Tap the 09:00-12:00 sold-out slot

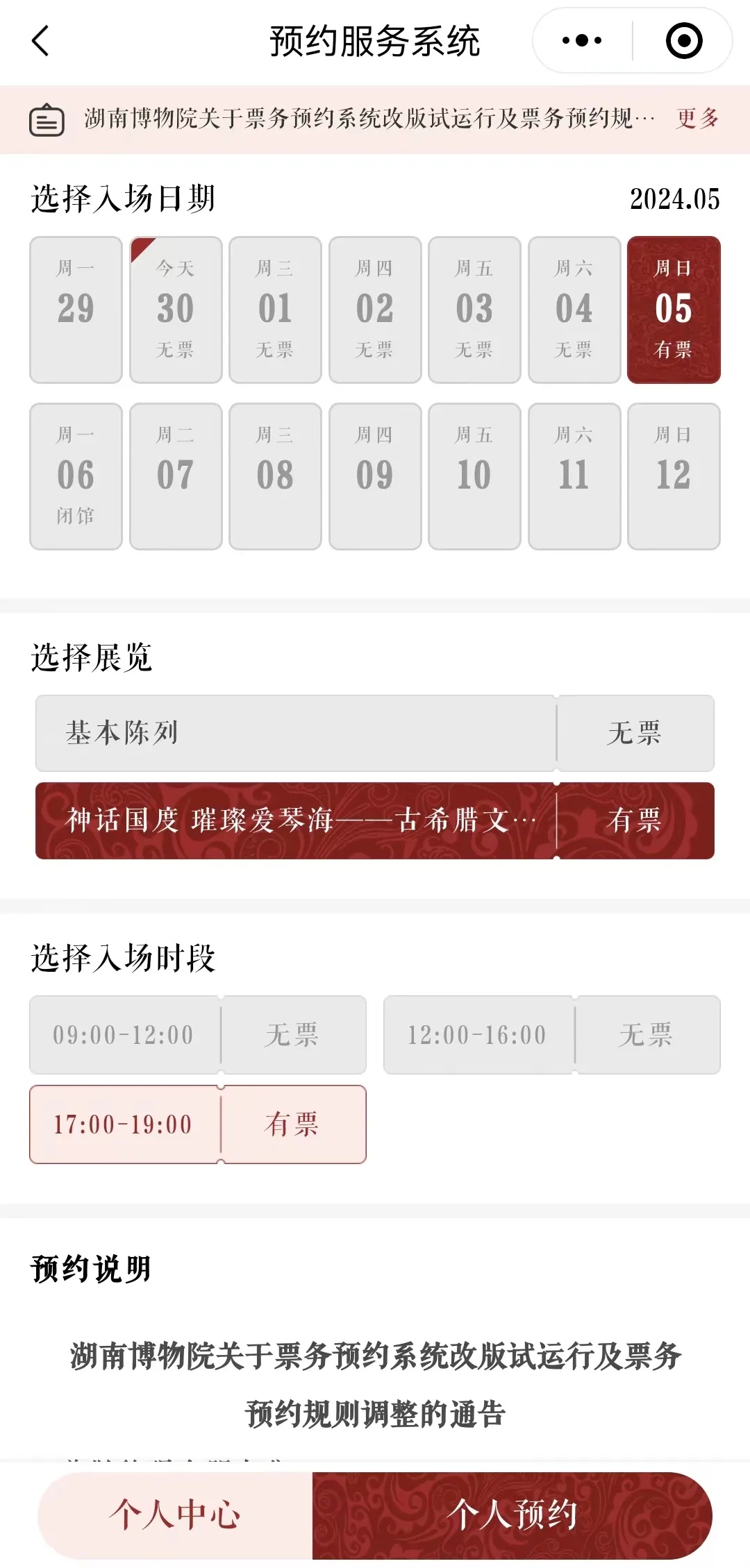pos(197,1034)
